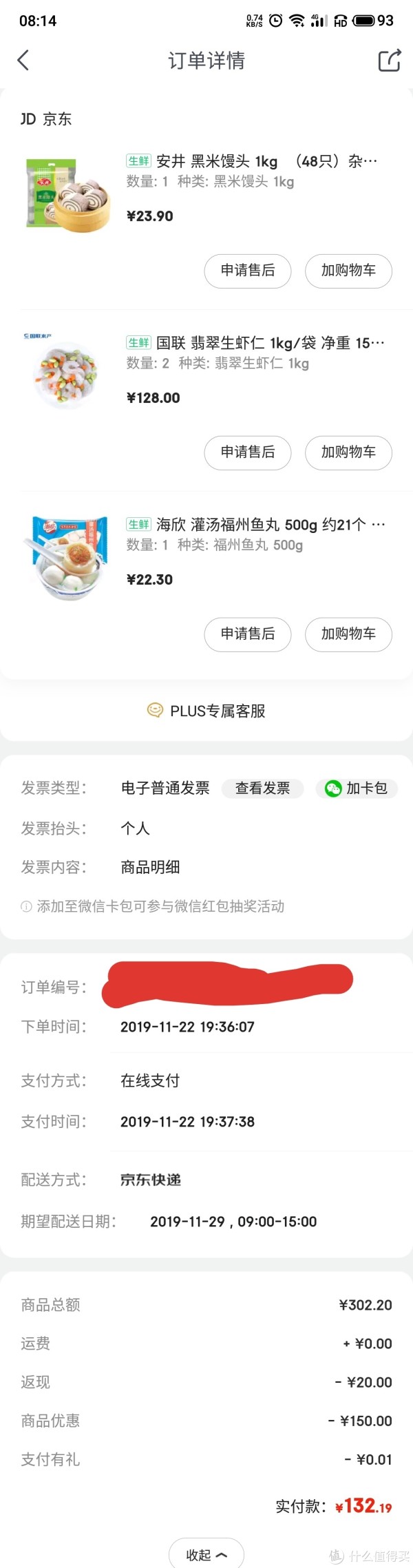Screen dimensions: 413x1568
Task: Tap 查看发票 to view the invoice
Action: tap(262, 788)
